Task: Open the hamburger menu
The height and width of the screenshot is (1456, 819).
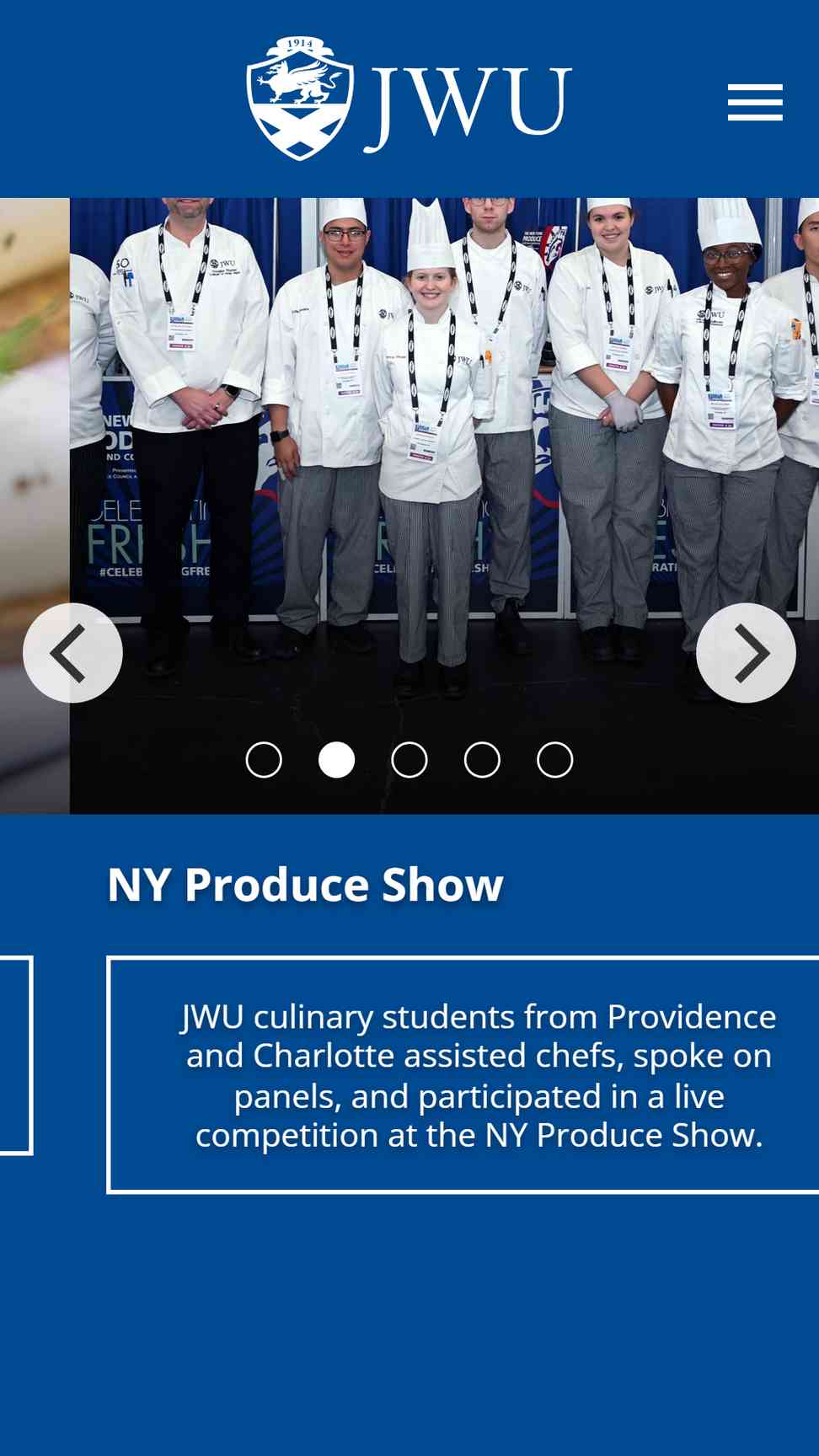Action: (x=755, y=102)
